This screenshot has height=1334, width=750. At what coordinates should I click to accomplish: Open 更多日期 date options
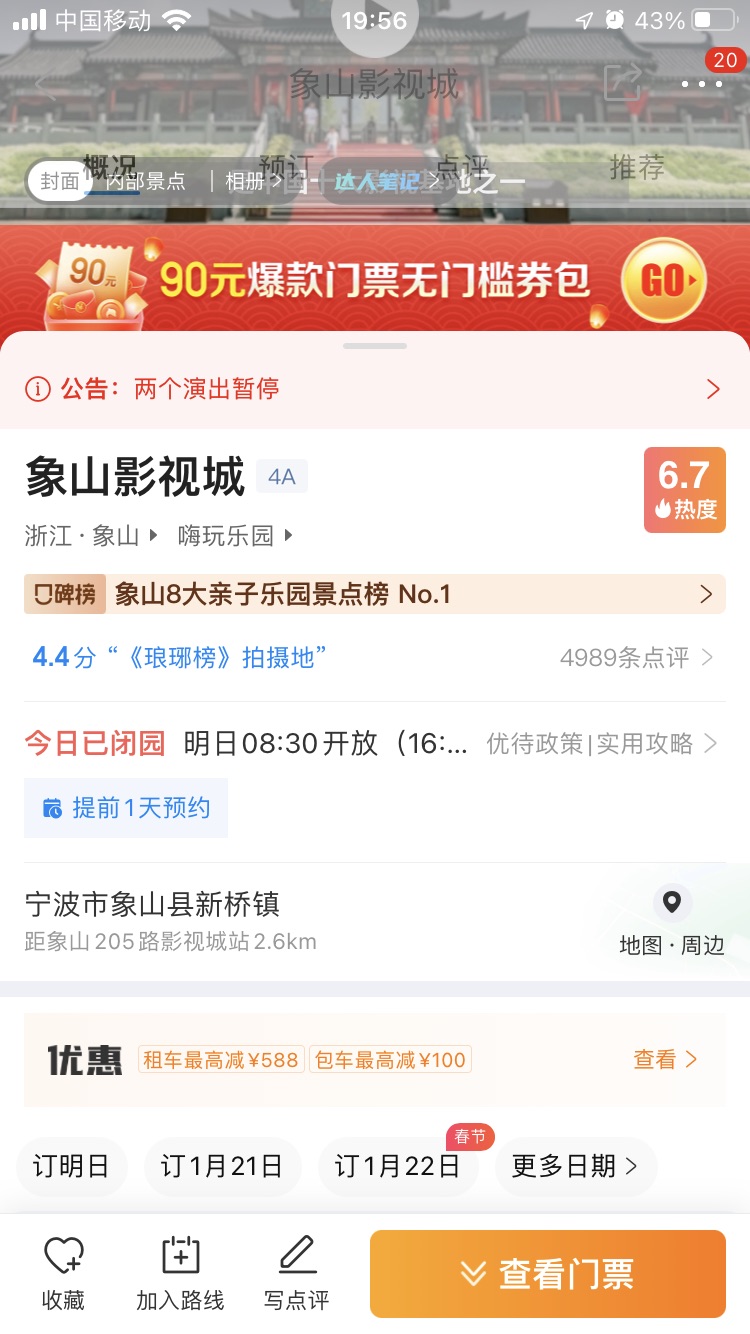[x=575, y=1166]
